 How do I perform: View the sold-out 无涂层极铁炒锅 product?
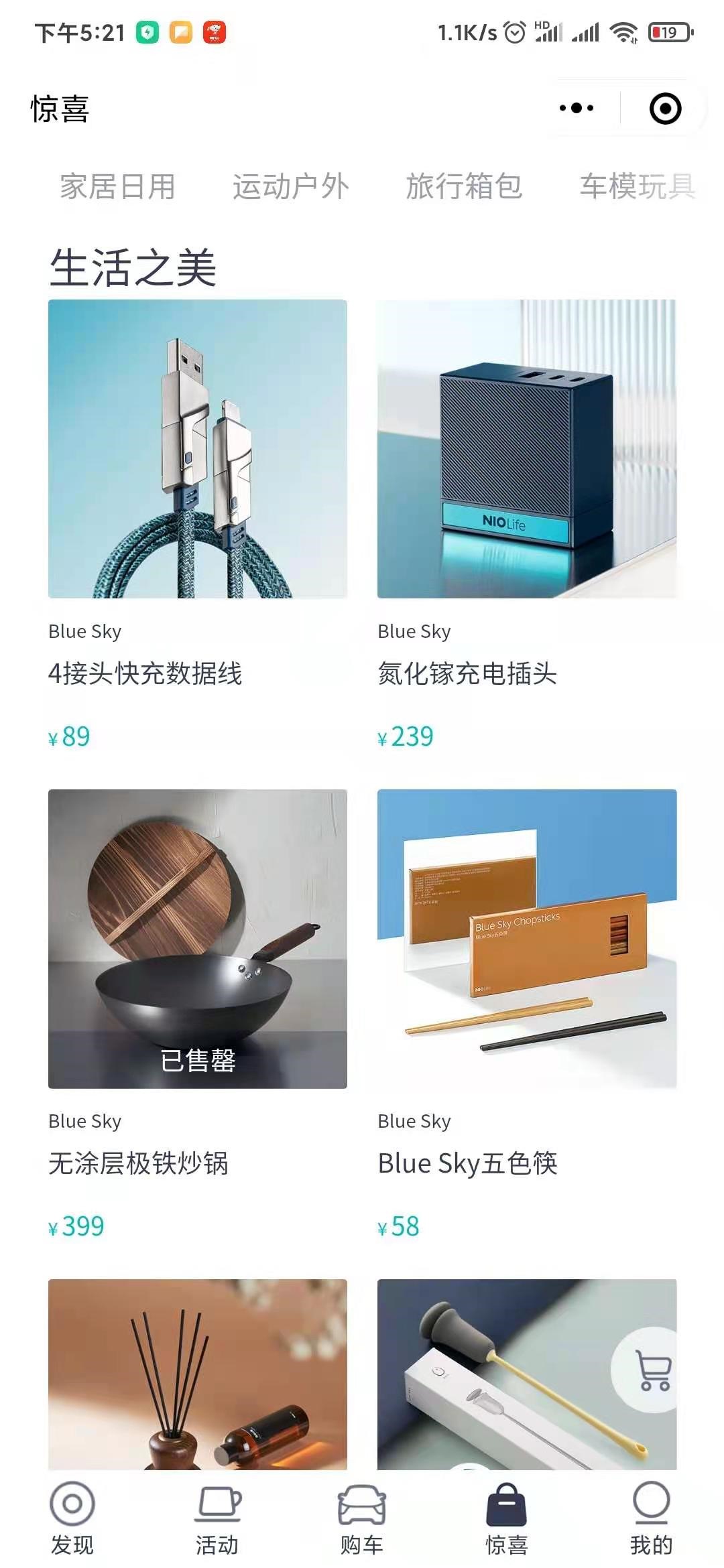click(x=197, y=938)
